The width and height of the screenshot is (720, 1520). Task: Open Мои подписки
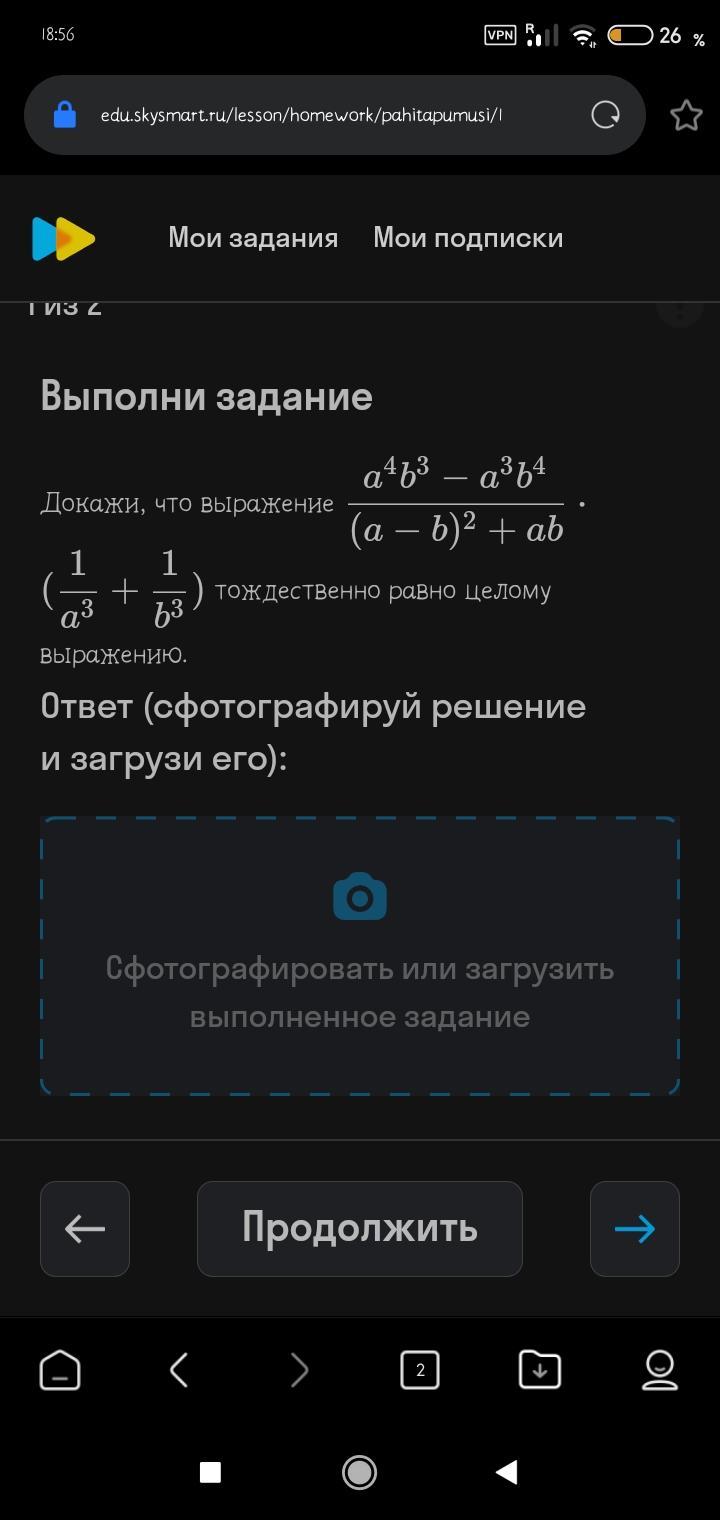468,238
